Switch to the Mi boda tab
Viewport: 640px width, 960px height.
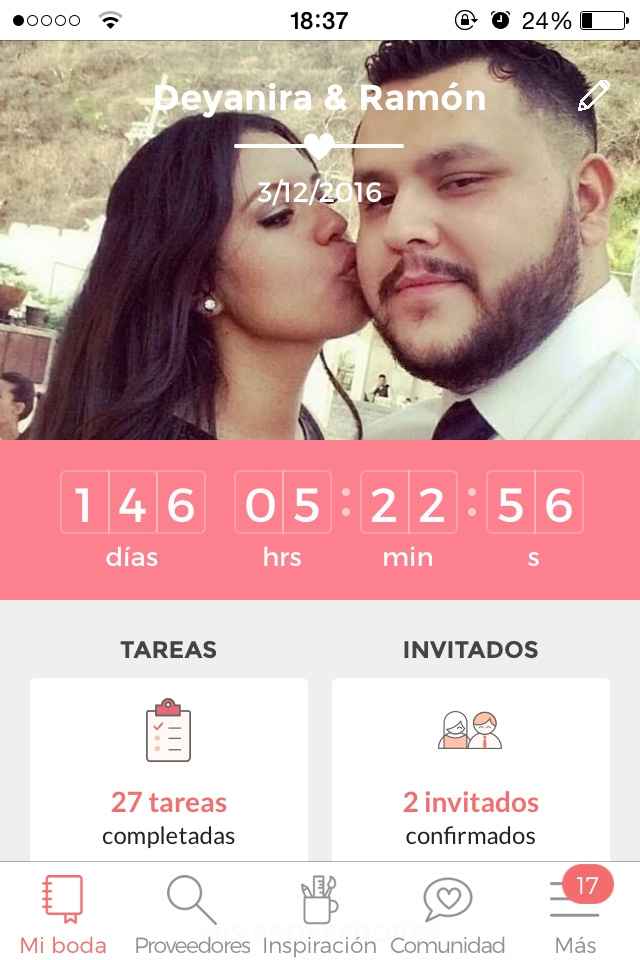pos(63,914)
